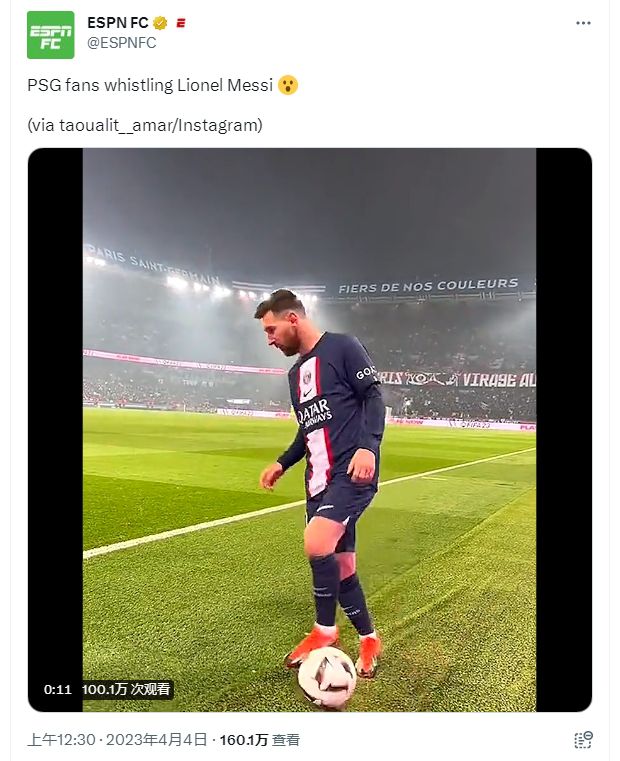The height and width of the screenshot is (761, 620).
Task: Tap the icon beside the view count
Action: click(x=584, y=740)
